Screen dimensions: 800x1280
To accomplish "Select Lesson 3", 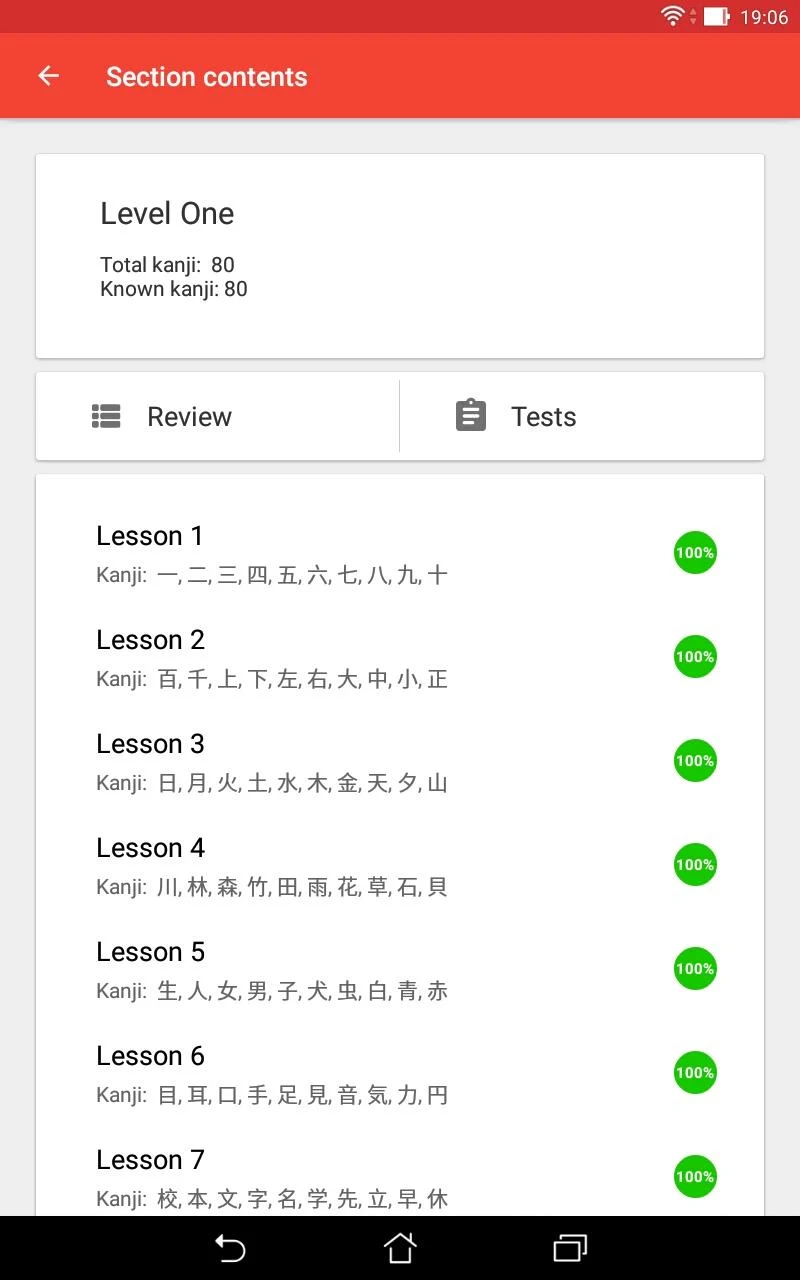I will pos(400,762).
